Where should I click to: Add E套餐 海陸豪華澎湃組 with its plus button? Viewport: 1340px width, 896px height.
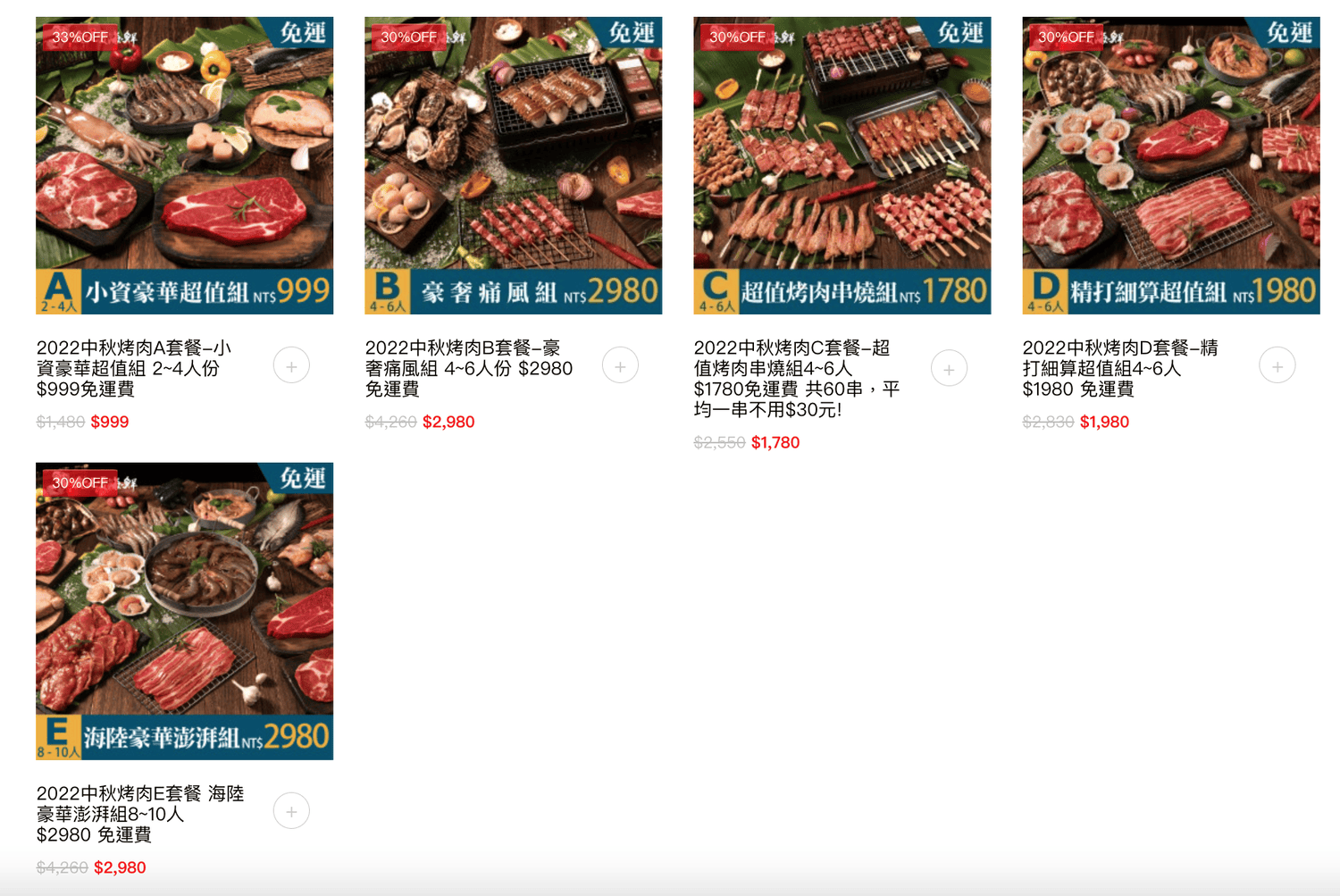click(291, 811)
